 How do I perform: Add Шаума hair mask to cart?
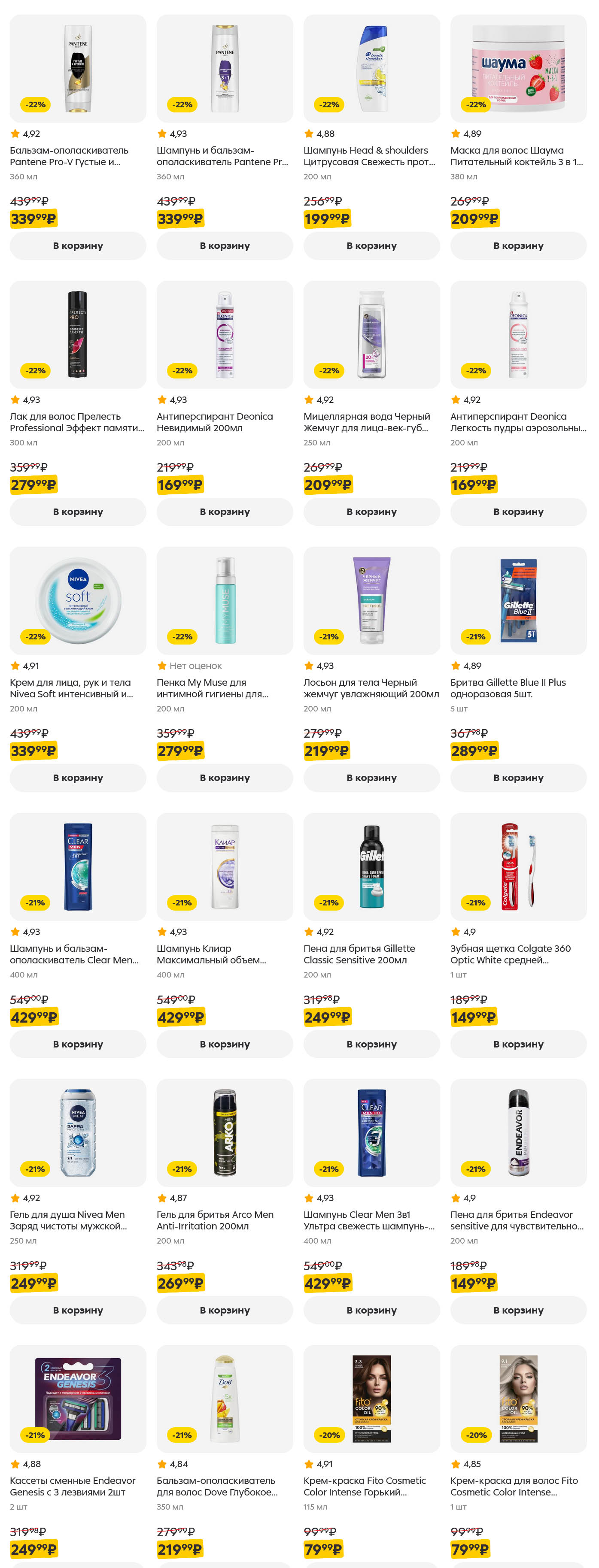pyautogui.click(x=518, y=246)
